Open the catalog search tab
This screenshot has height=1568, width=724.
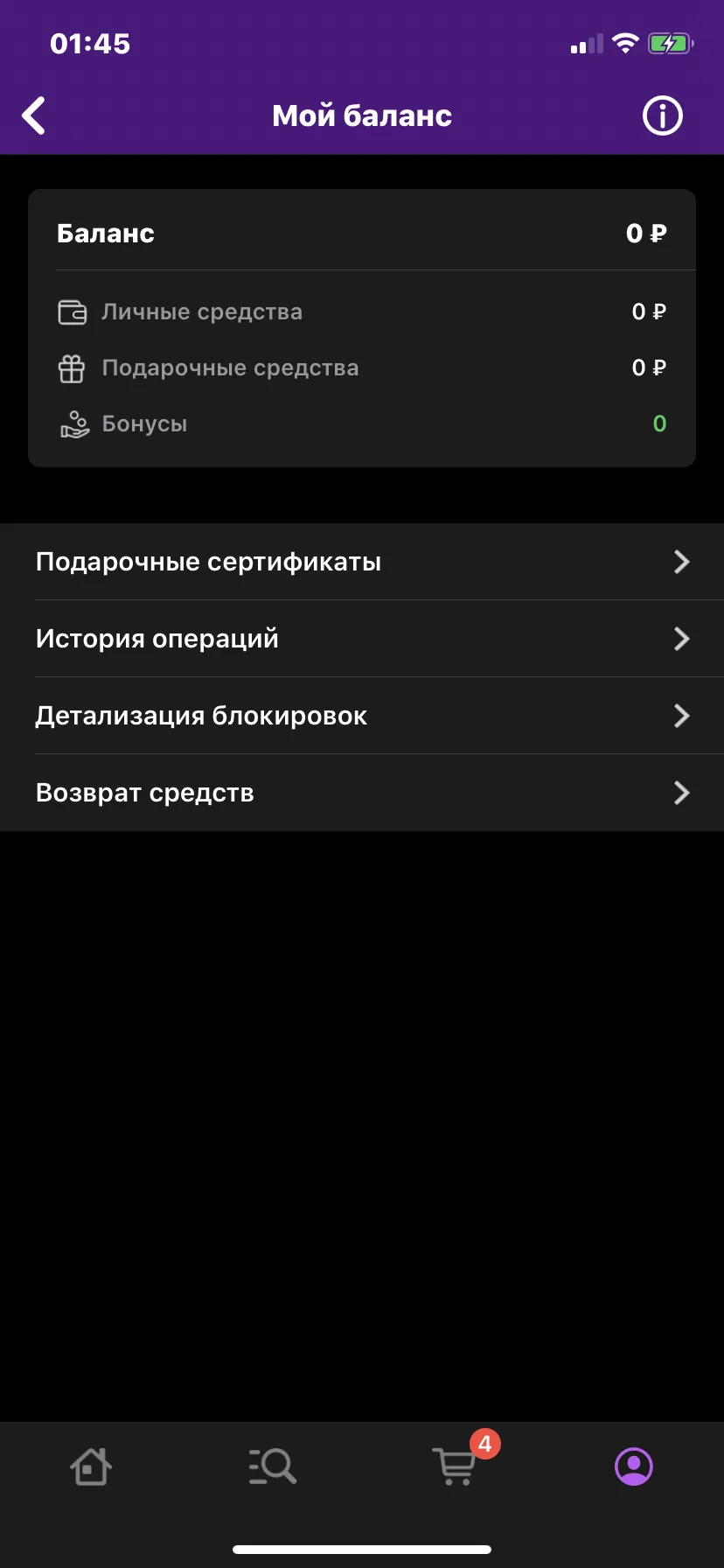point(272,1466)
